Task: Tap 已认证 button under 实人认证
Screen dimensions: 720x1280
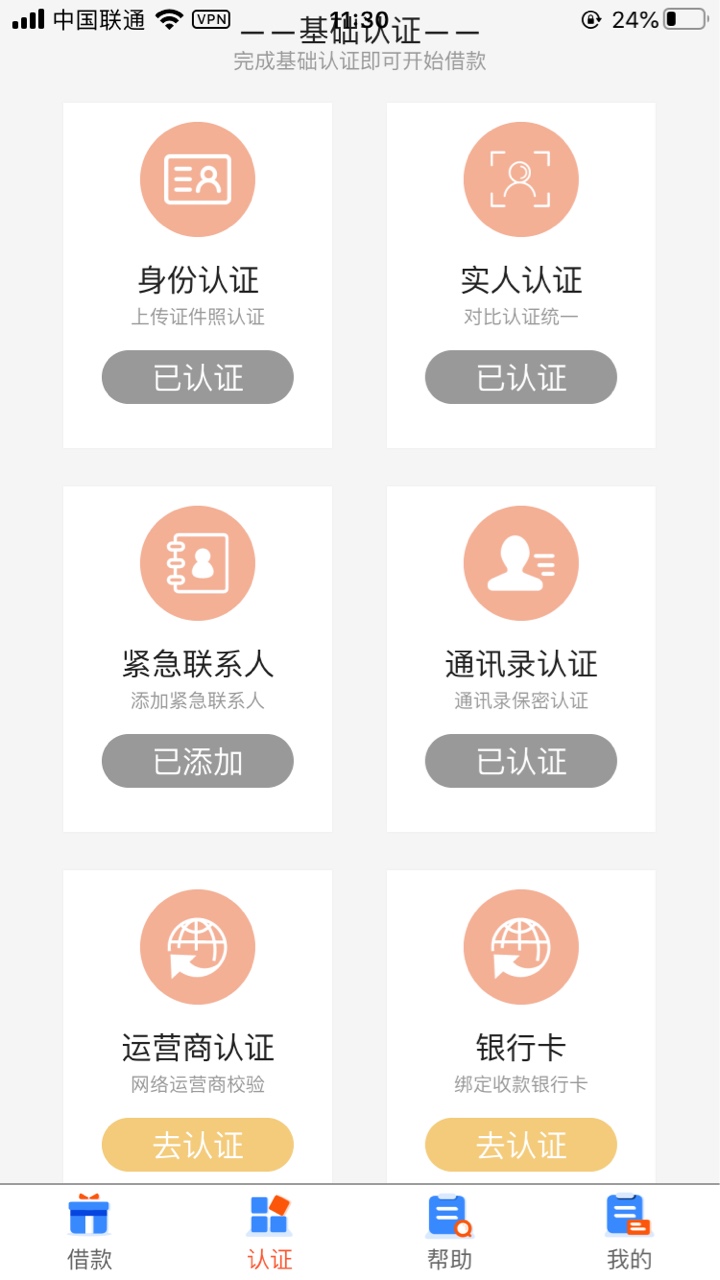Action: pyautogui.click(x=521, y=377)
